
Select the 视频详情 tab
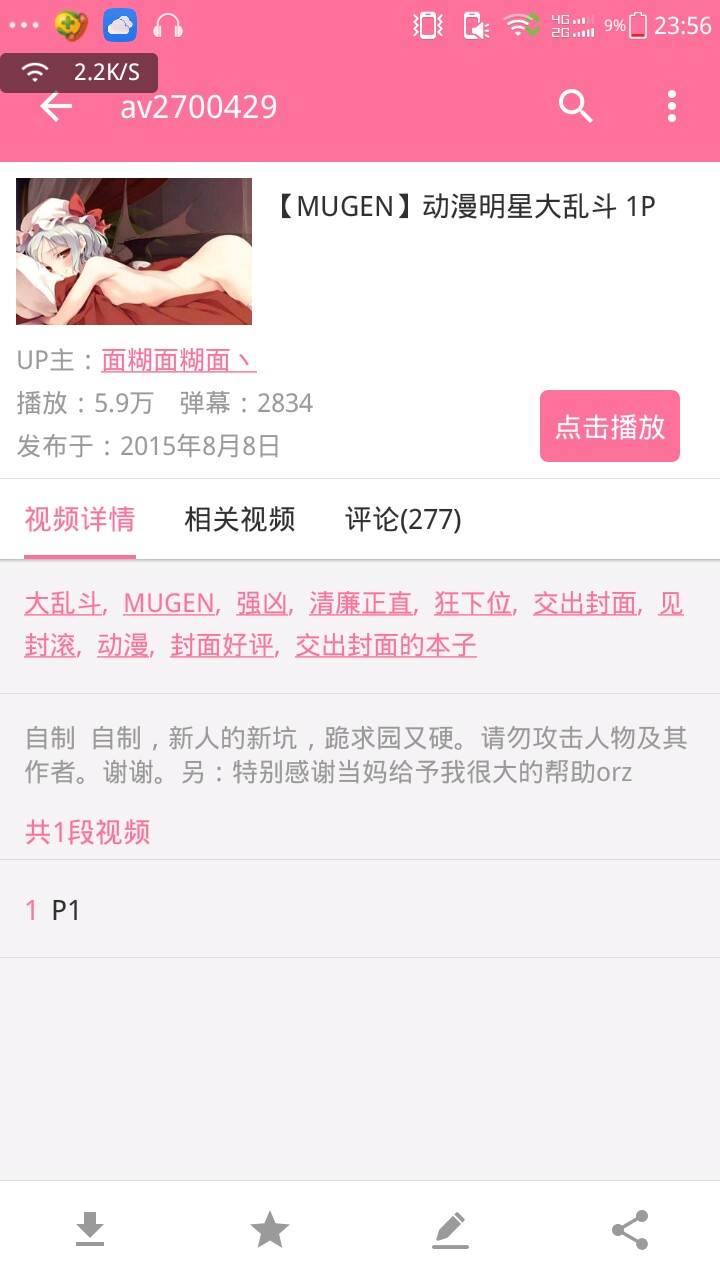[80, 519]
